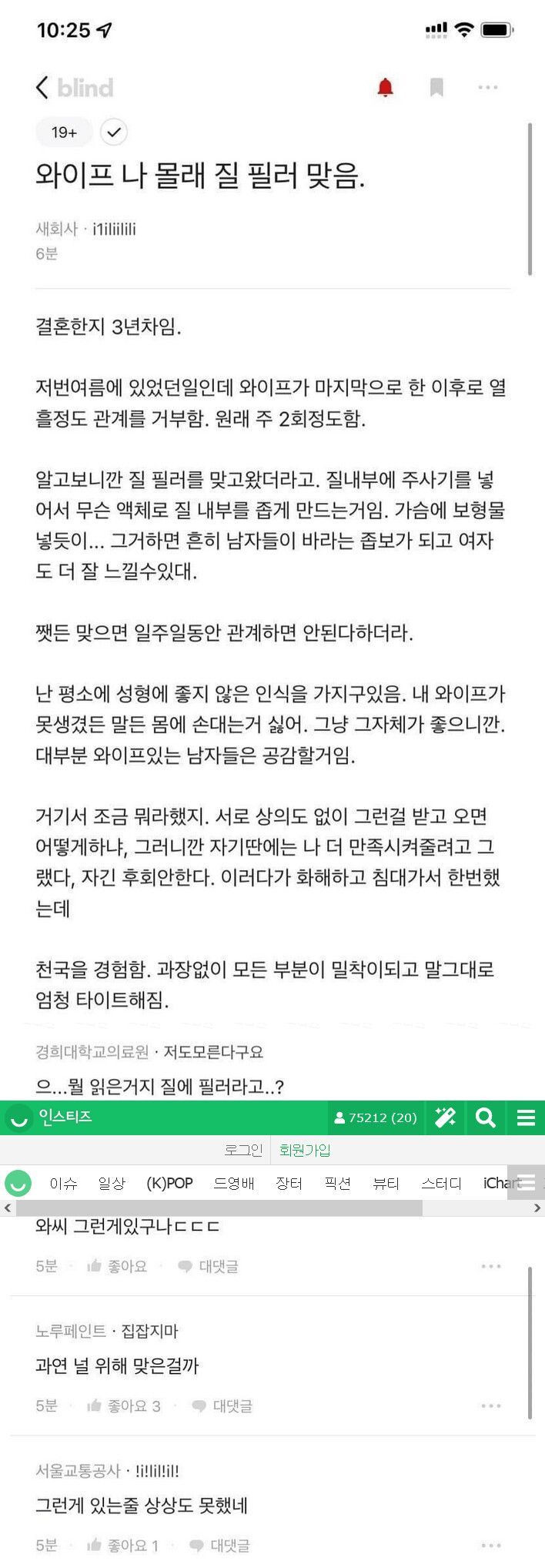
Task: Open the 스터디 category
Action: coord(441,1183)
